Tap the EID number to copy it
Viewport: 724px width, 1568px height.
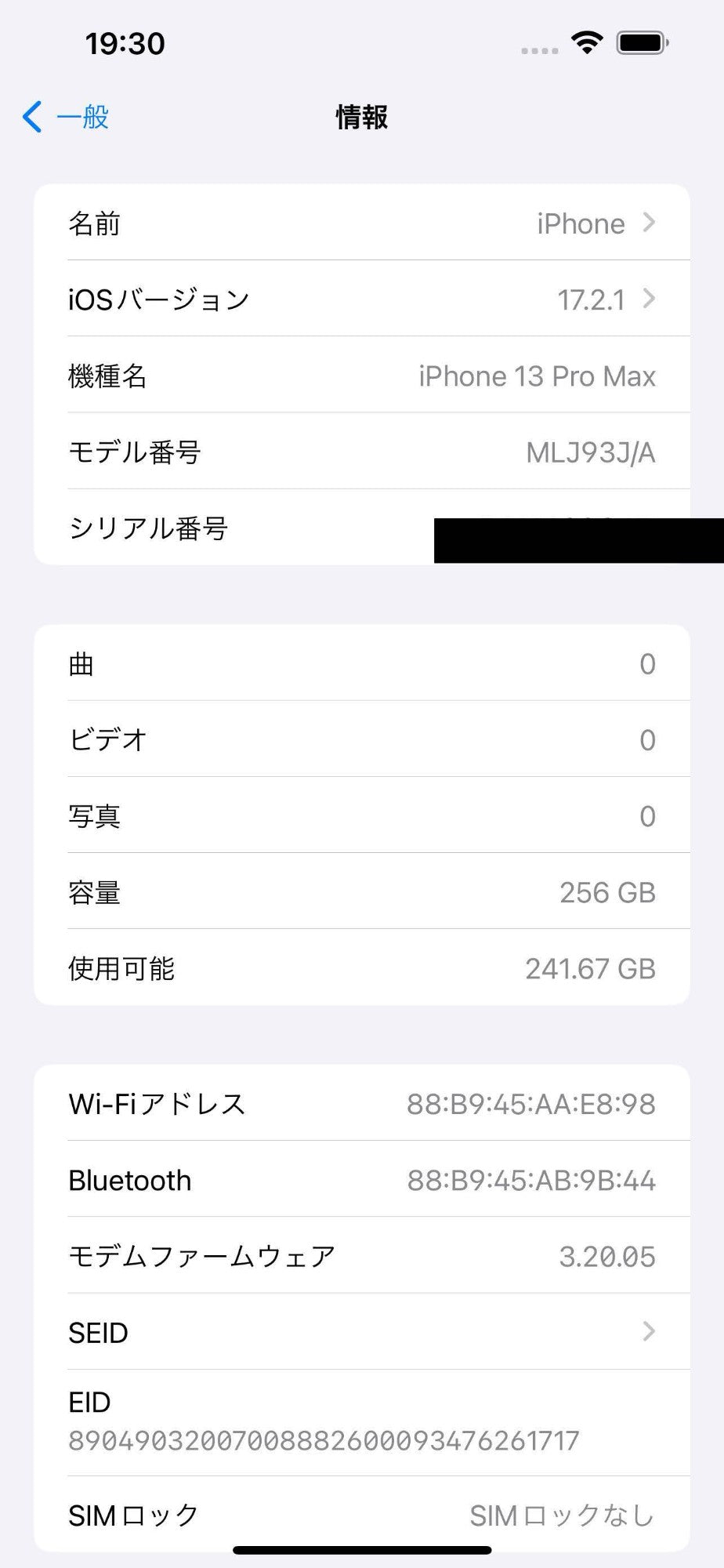(324, 1440)
